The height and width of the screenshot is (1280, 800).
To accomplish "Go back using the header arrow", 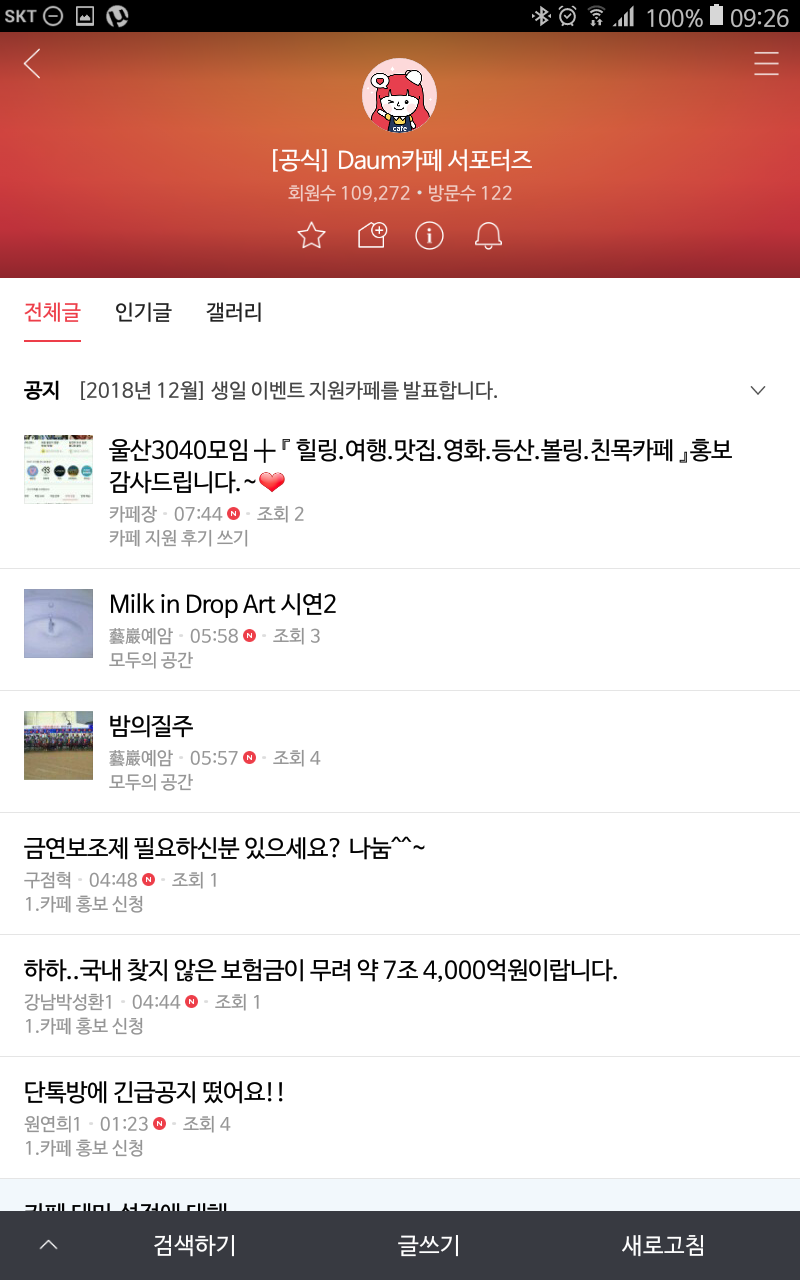I will pos(32,64).
